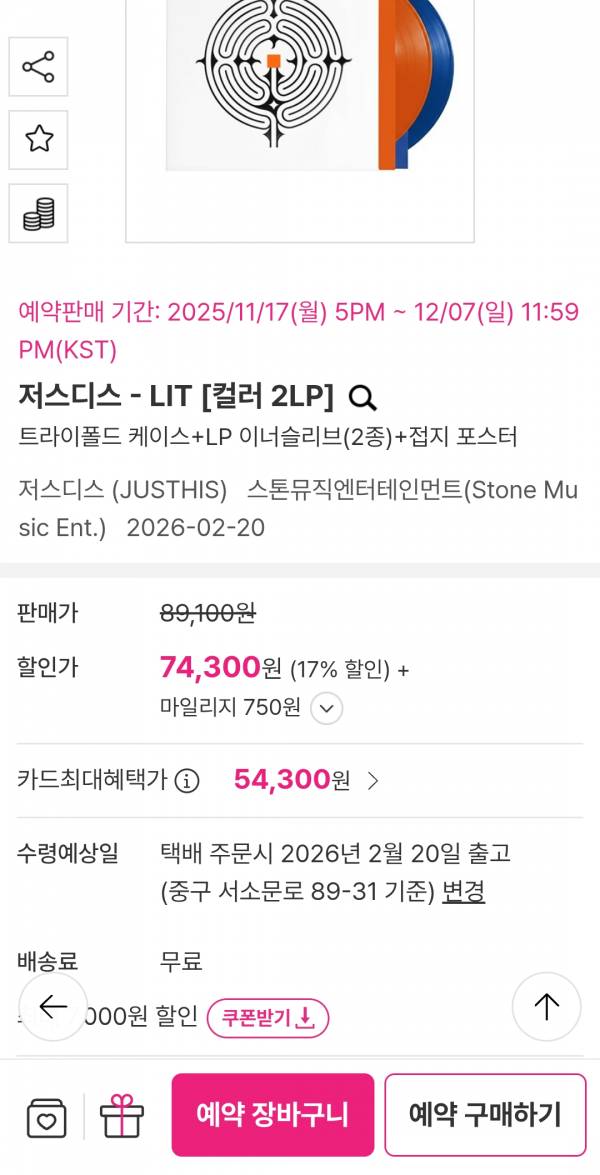Change the delivery address via 변경
The height and width of the screenshot is (1175, 600).
(463, 892)
